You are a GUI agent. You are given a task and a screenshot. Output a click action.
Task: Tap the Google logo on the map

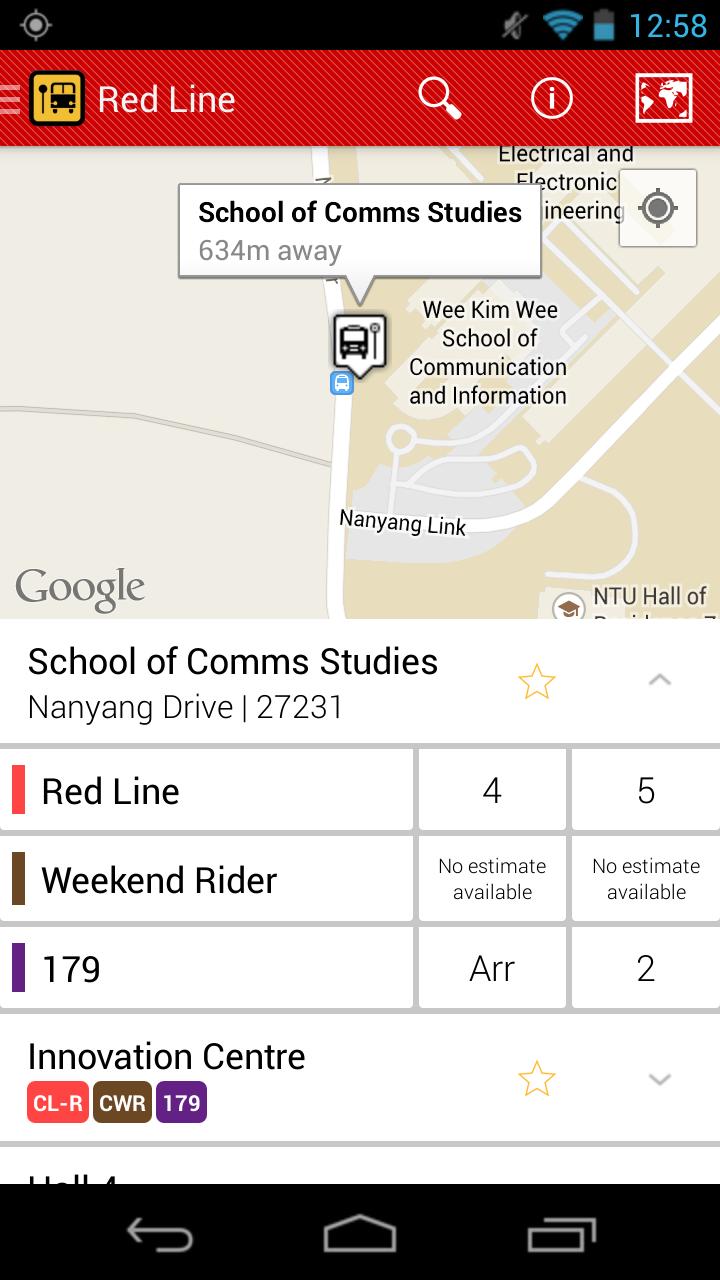(80, 588)
